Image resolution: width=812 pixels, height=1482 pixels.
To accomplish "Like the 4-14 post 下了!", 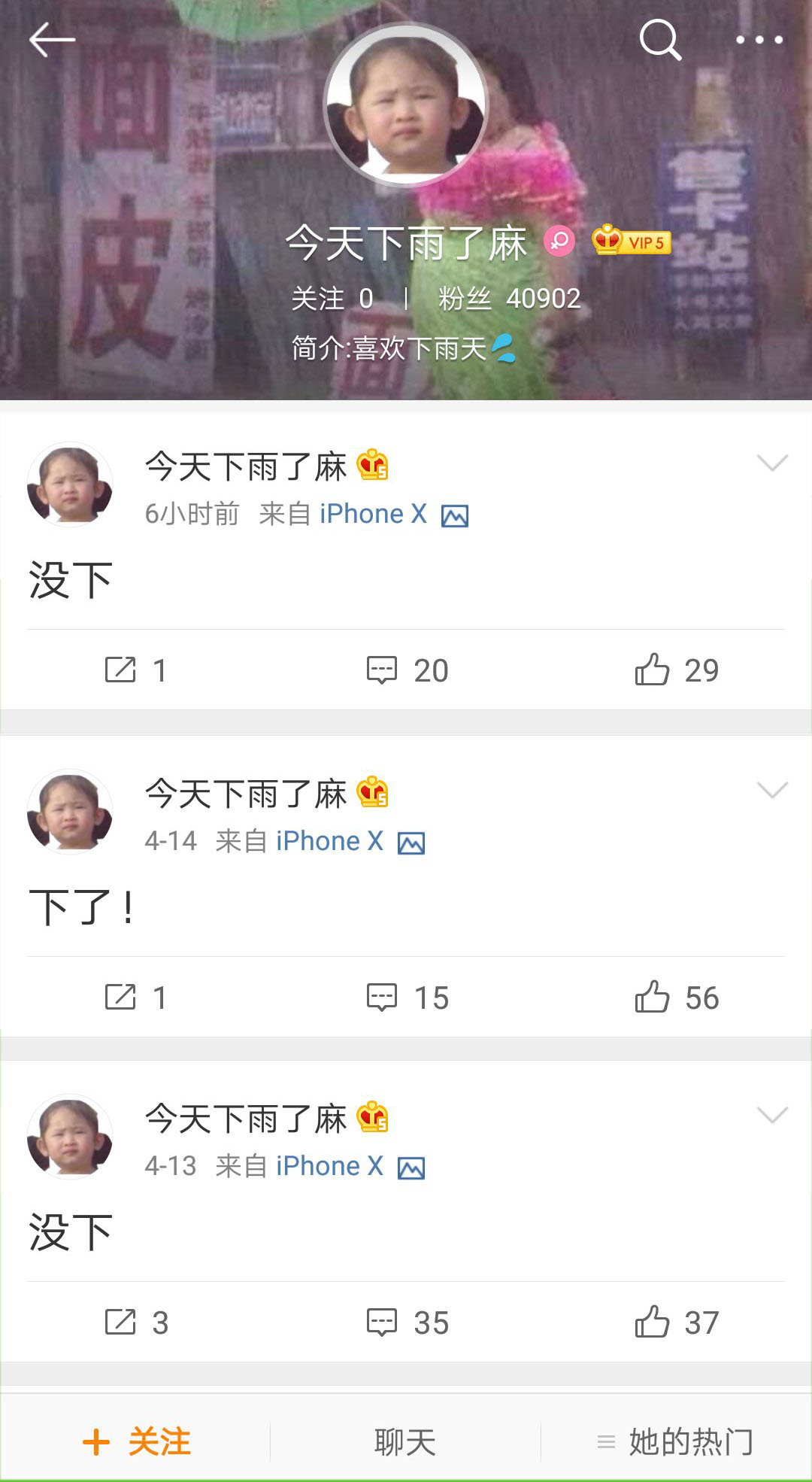I will [x=676, y=997].
